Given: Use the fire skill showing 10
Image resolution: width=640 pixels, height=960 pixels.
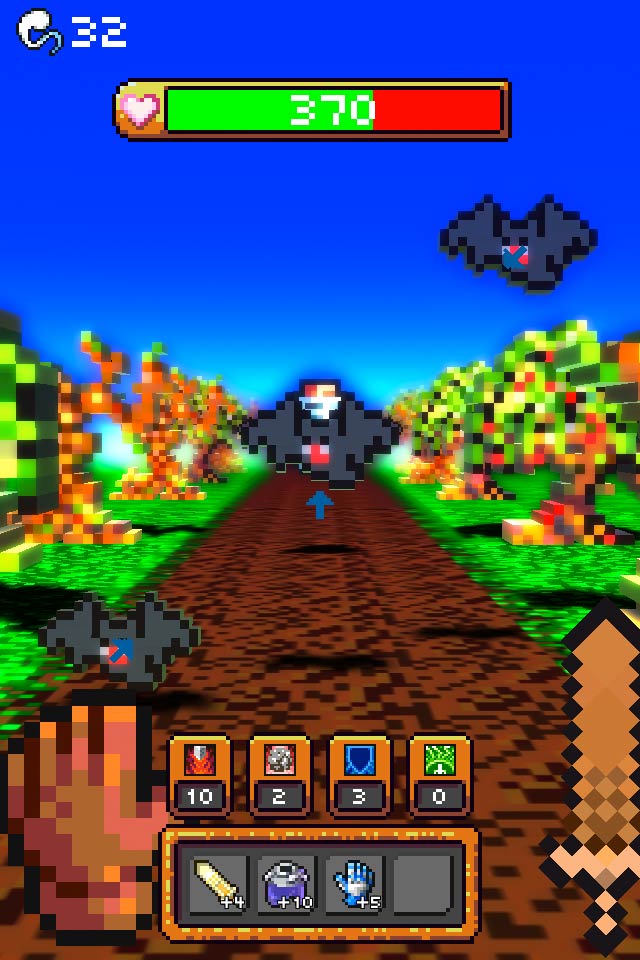Looking at the screenshot, I should (199, 776).
